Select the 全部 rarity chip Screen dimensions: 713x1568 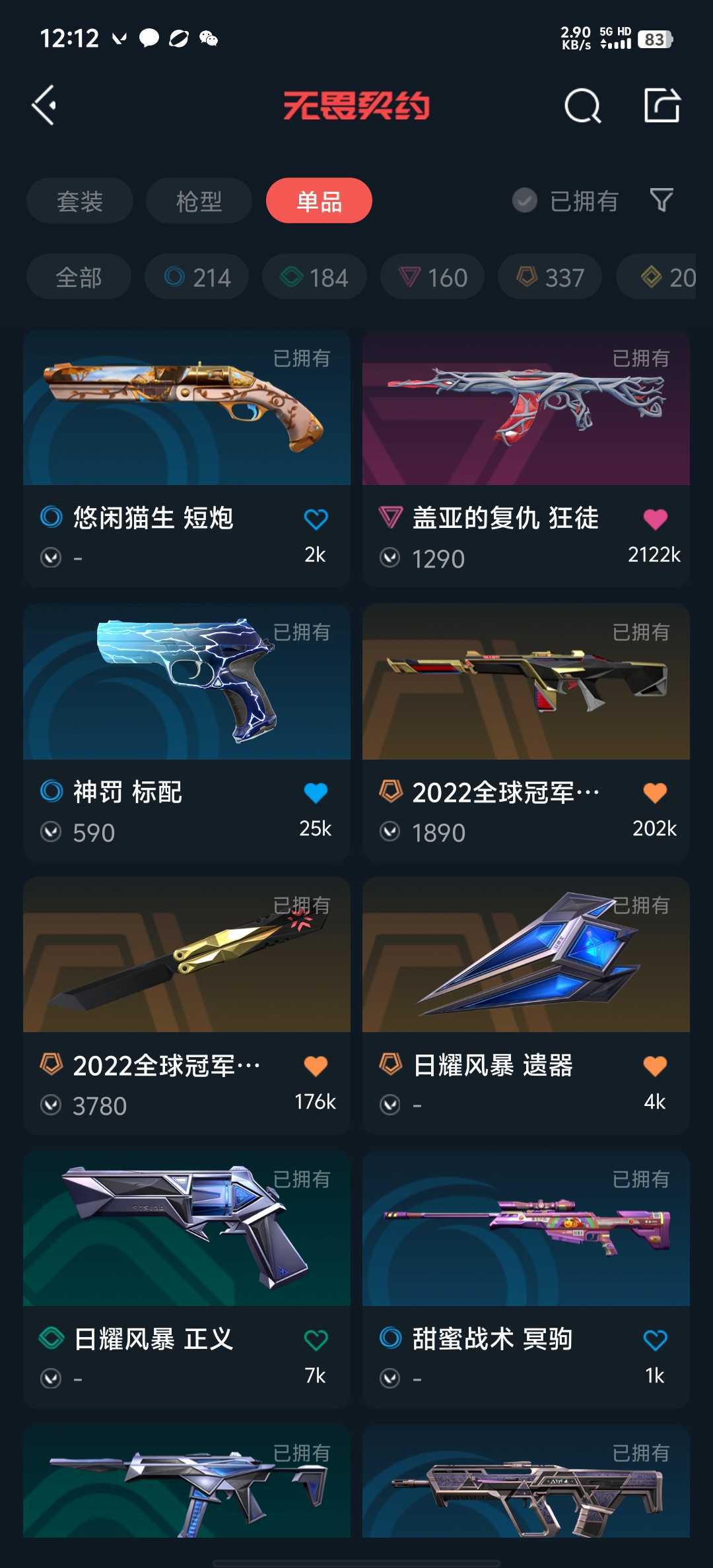click(79, 277)
